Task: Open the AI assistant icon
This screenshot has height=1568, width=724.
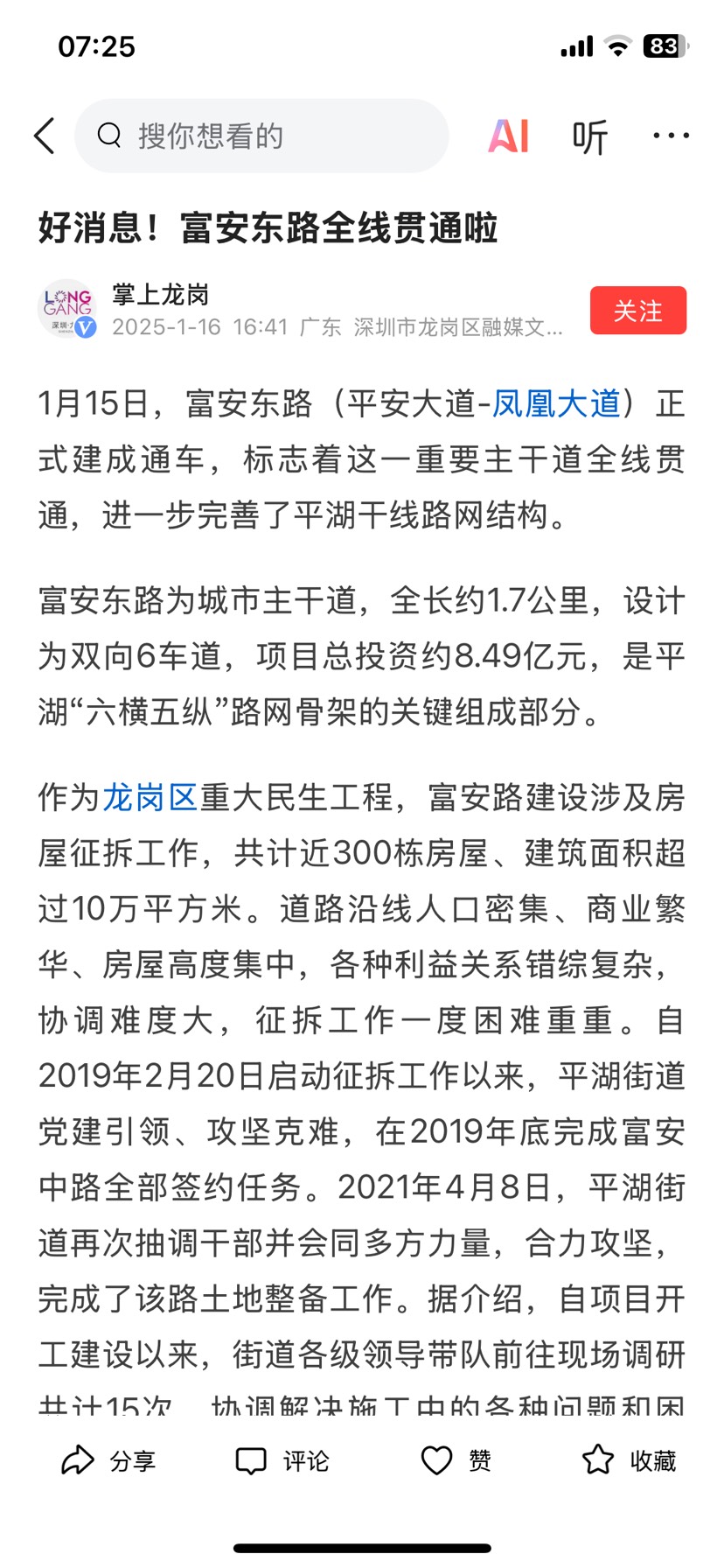Action: [x=509, y=136]
